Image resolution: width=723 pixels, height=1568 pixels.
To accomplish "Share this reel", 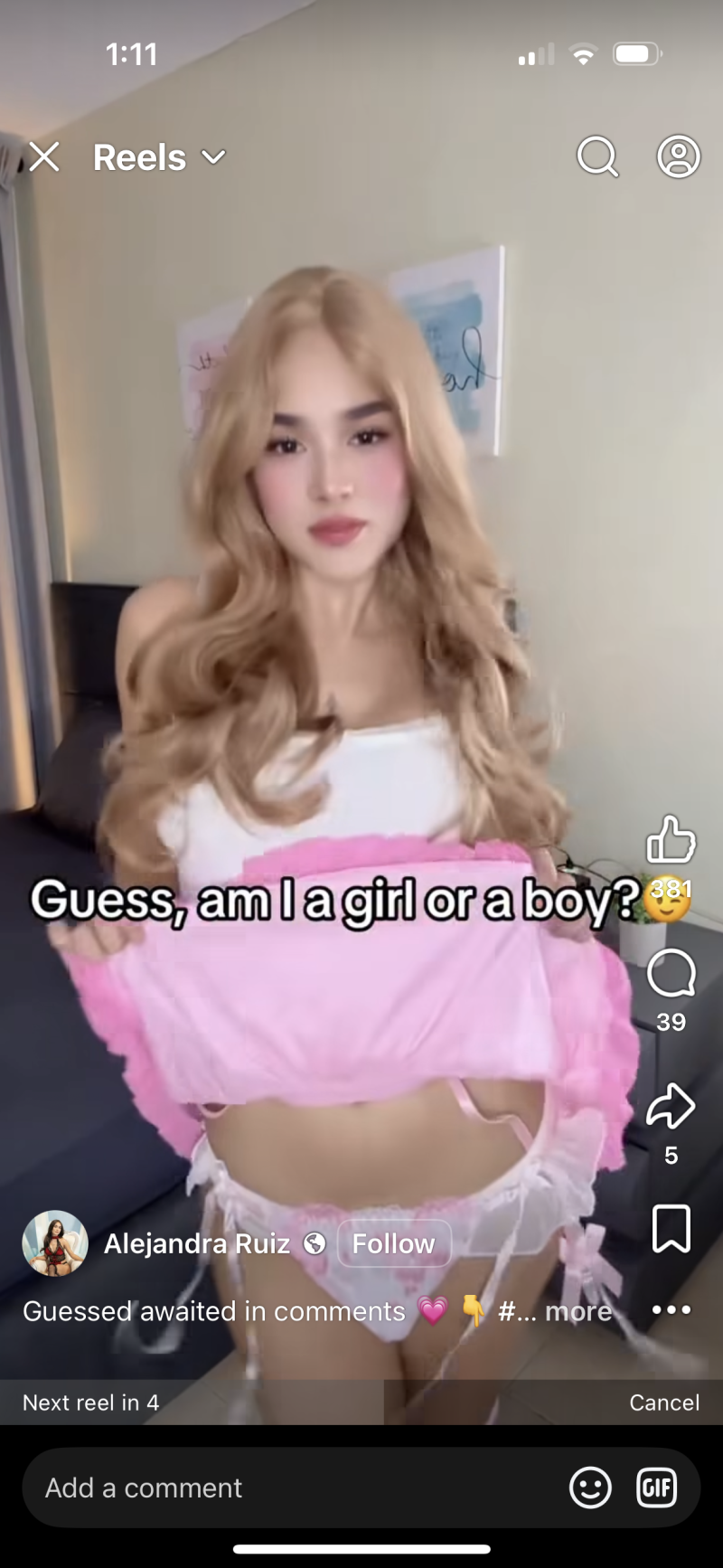I will (671, 1107).
